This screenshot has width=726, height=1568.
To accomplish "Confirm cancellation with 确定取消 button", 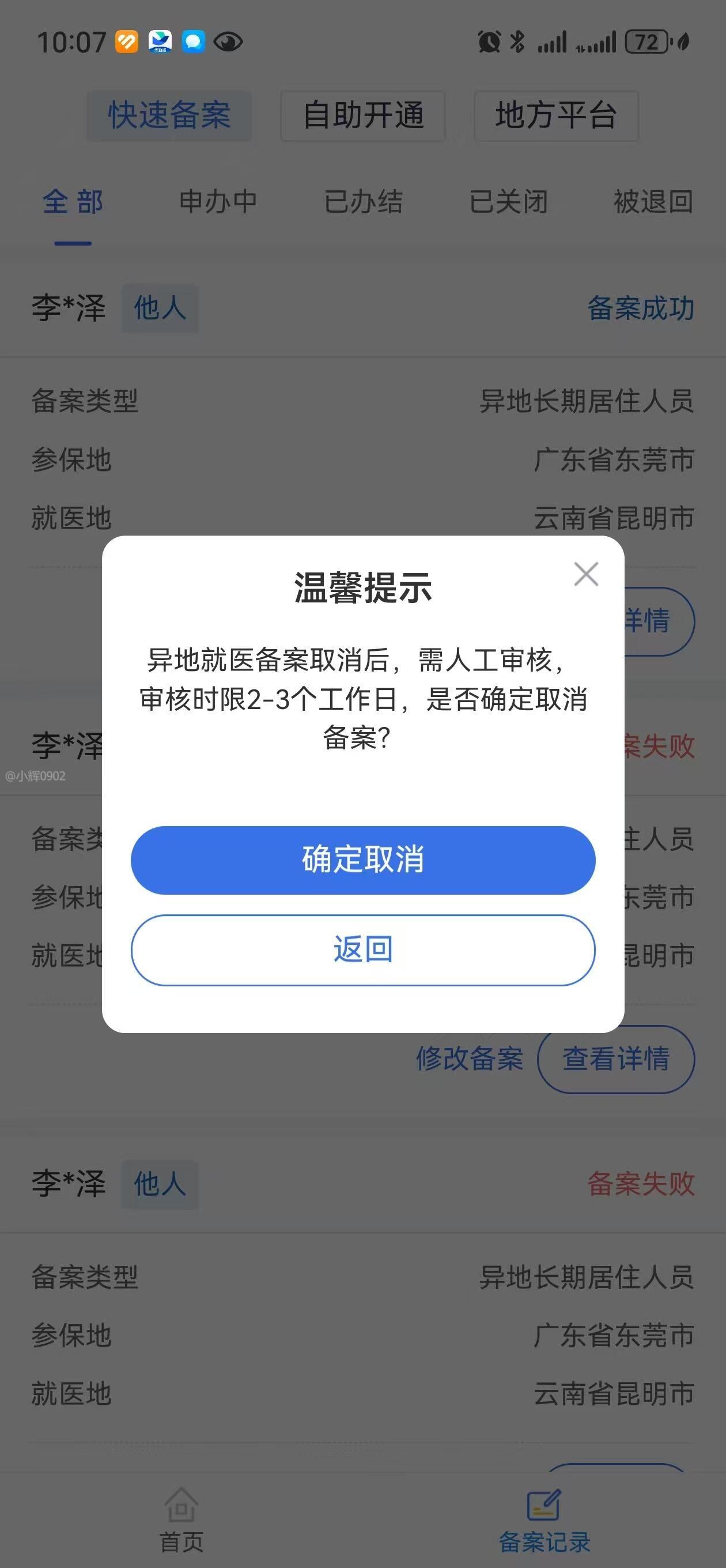I will click(x=362, y=860).
